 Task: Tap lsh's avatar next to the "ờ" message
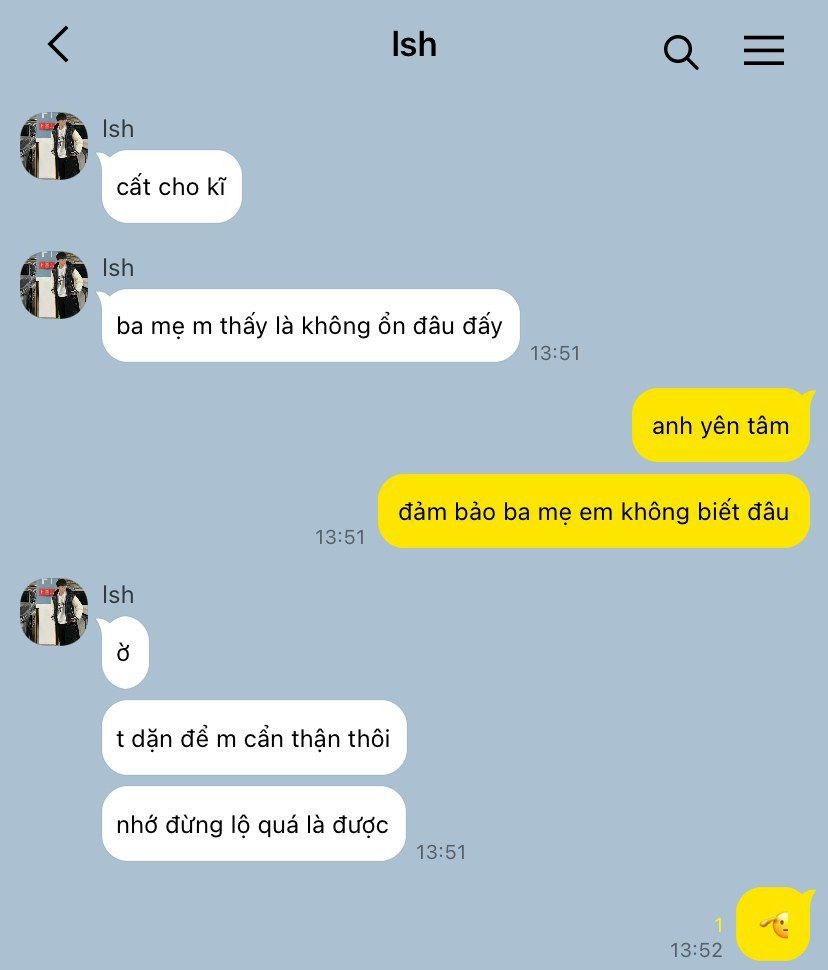54,612
